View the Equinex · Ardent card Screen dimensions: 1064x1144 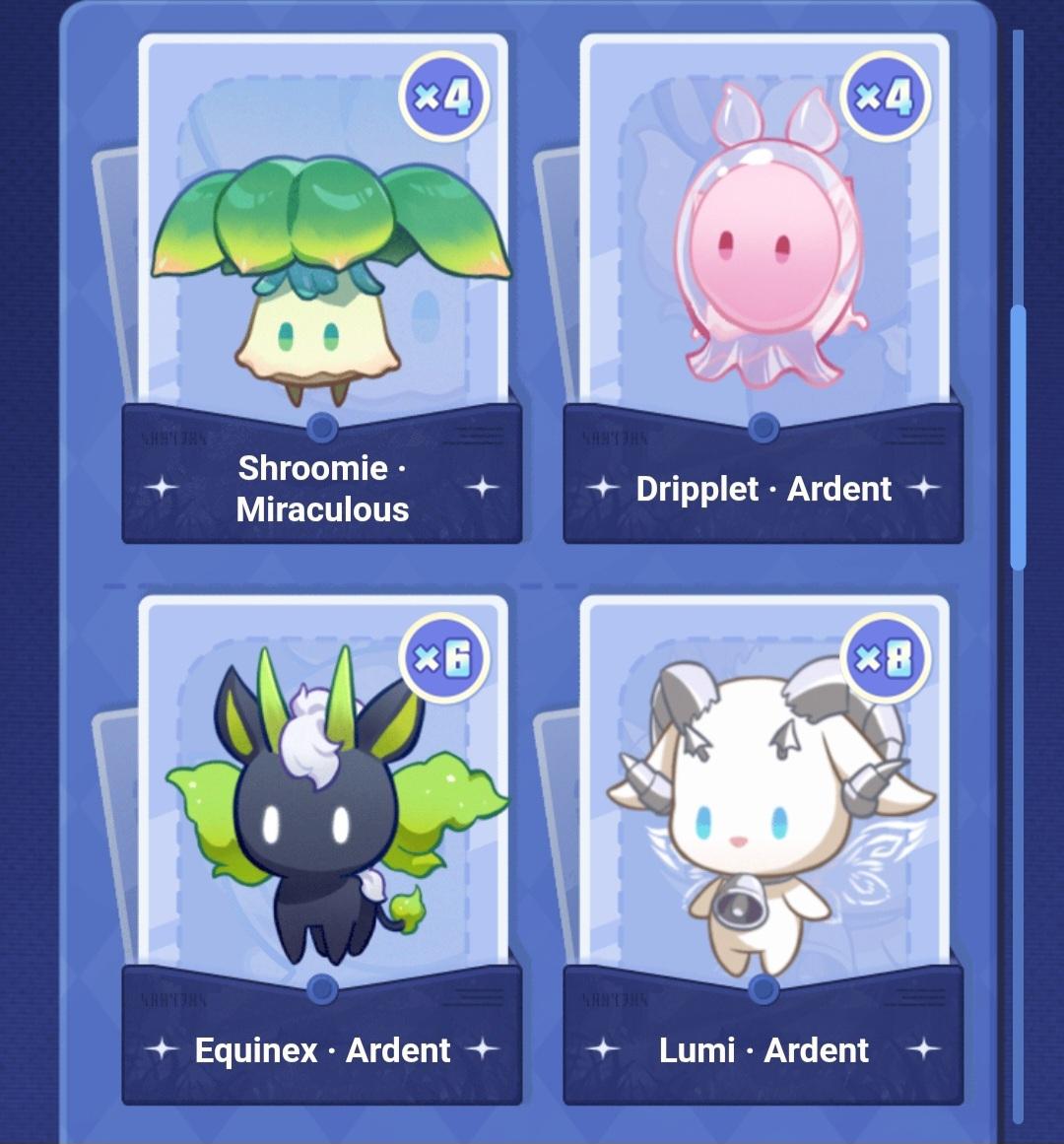[322, 847]
